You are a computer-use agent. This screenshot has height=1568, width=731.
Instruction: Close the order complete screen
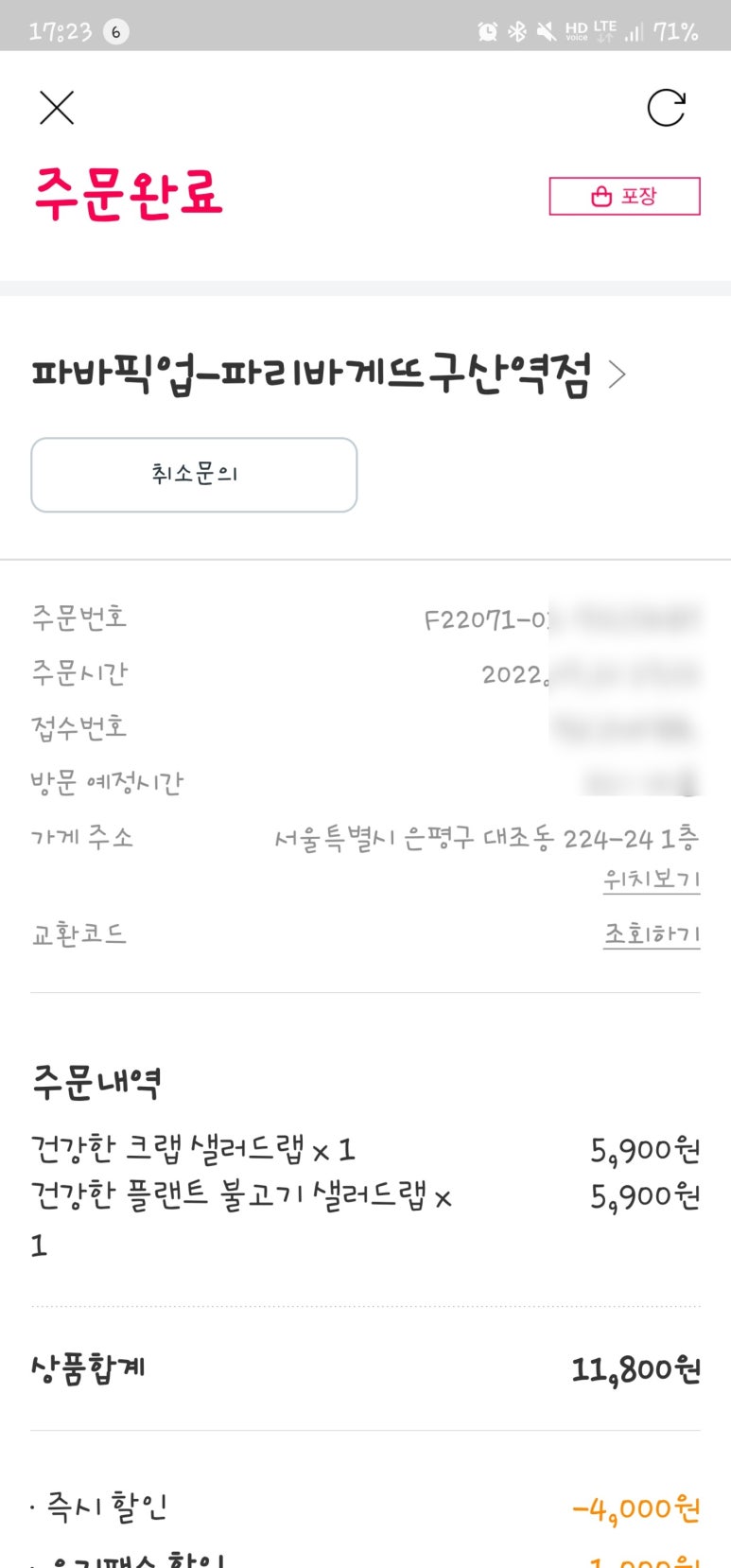pos(57,108)
